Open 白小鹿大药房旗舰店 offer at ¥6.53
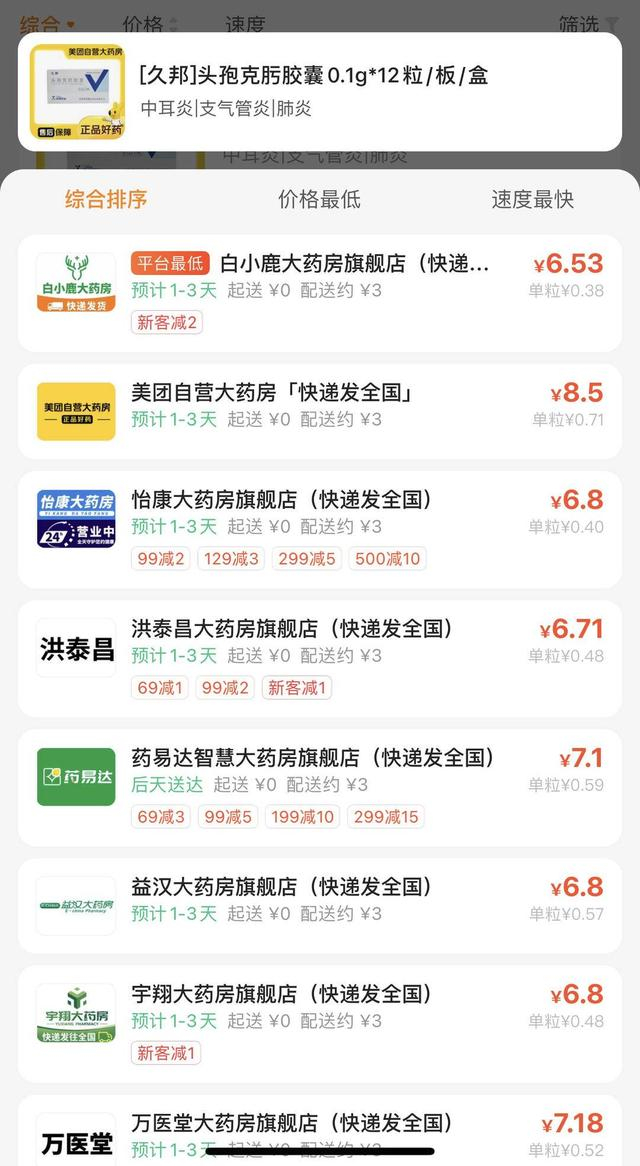The width and height of the screenshot is (640, 1166). pos(319,292)
